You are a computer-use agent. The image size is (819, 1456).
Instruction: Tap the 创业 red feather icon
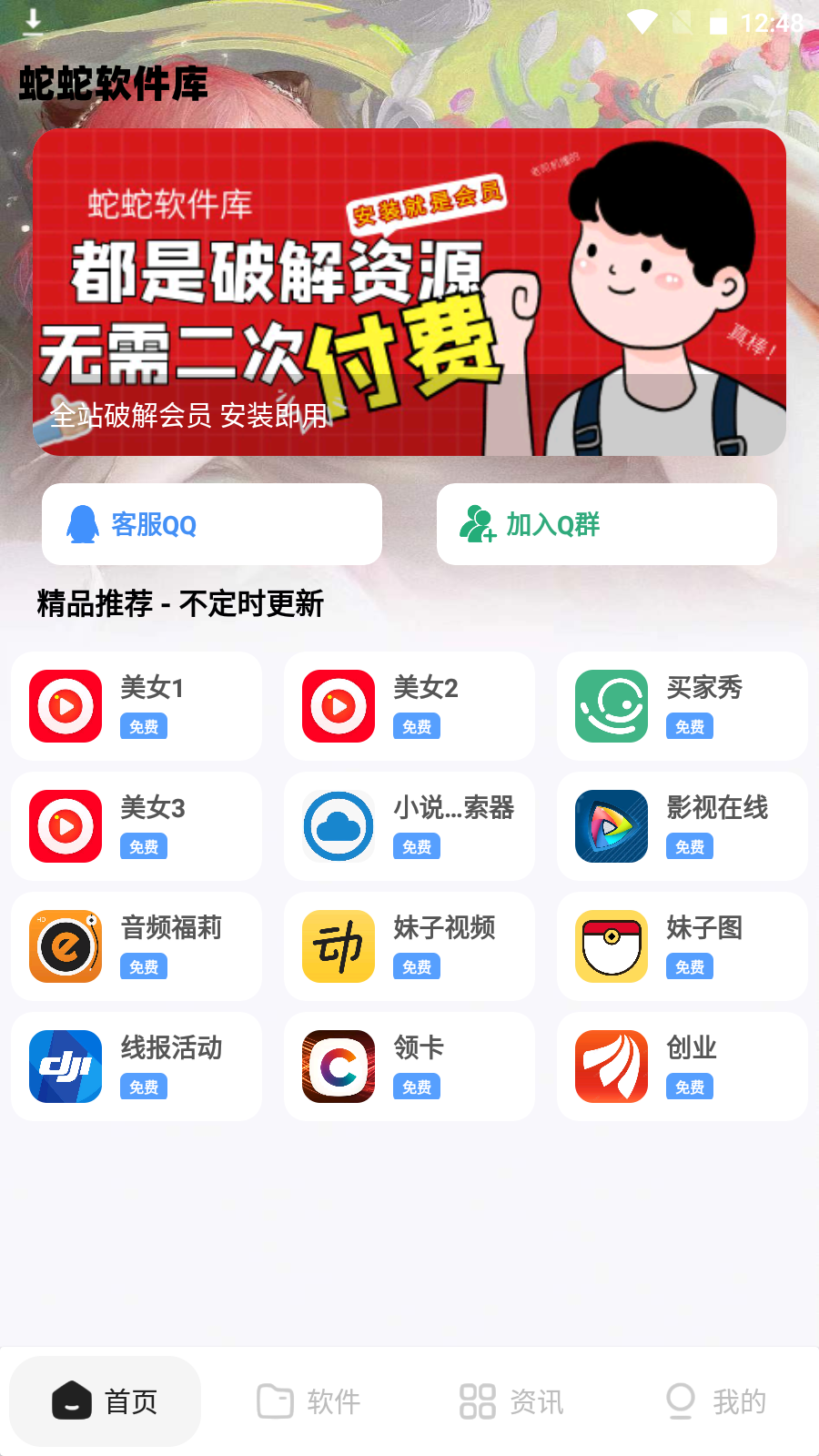pos(611,1067)
